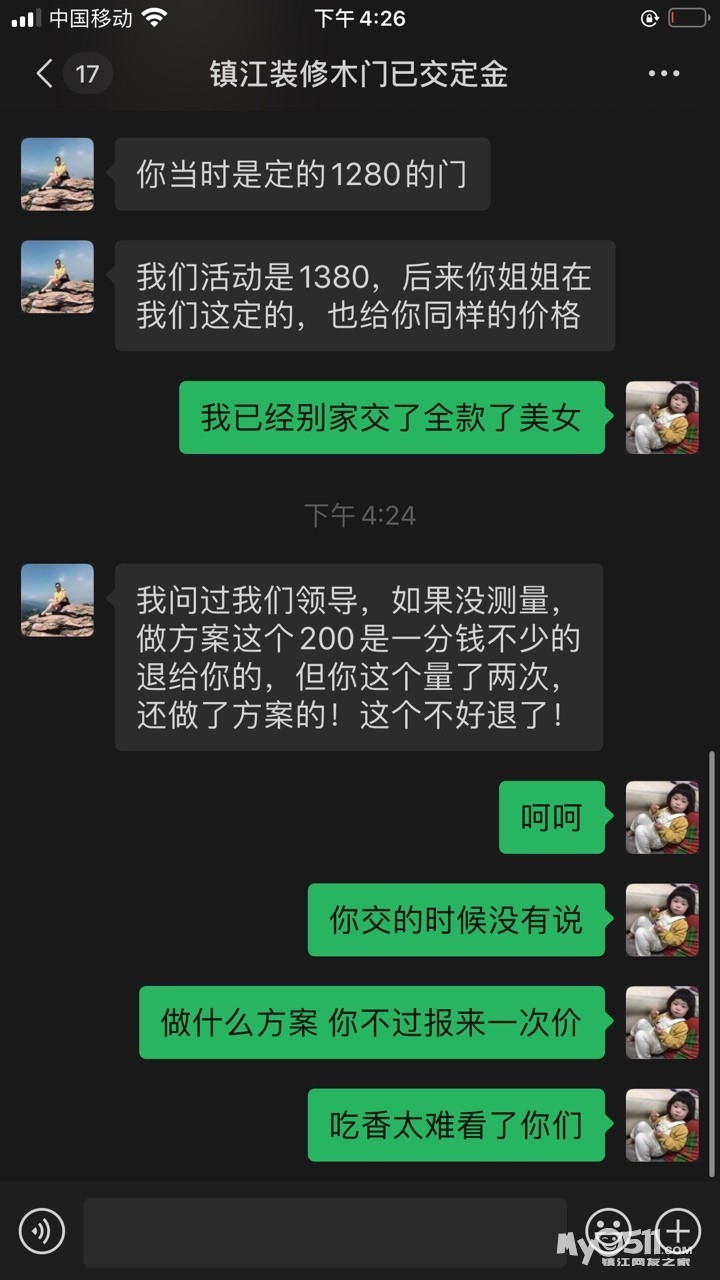Focus the message text field
The image size is (720, 1280).
point(325,1231)
